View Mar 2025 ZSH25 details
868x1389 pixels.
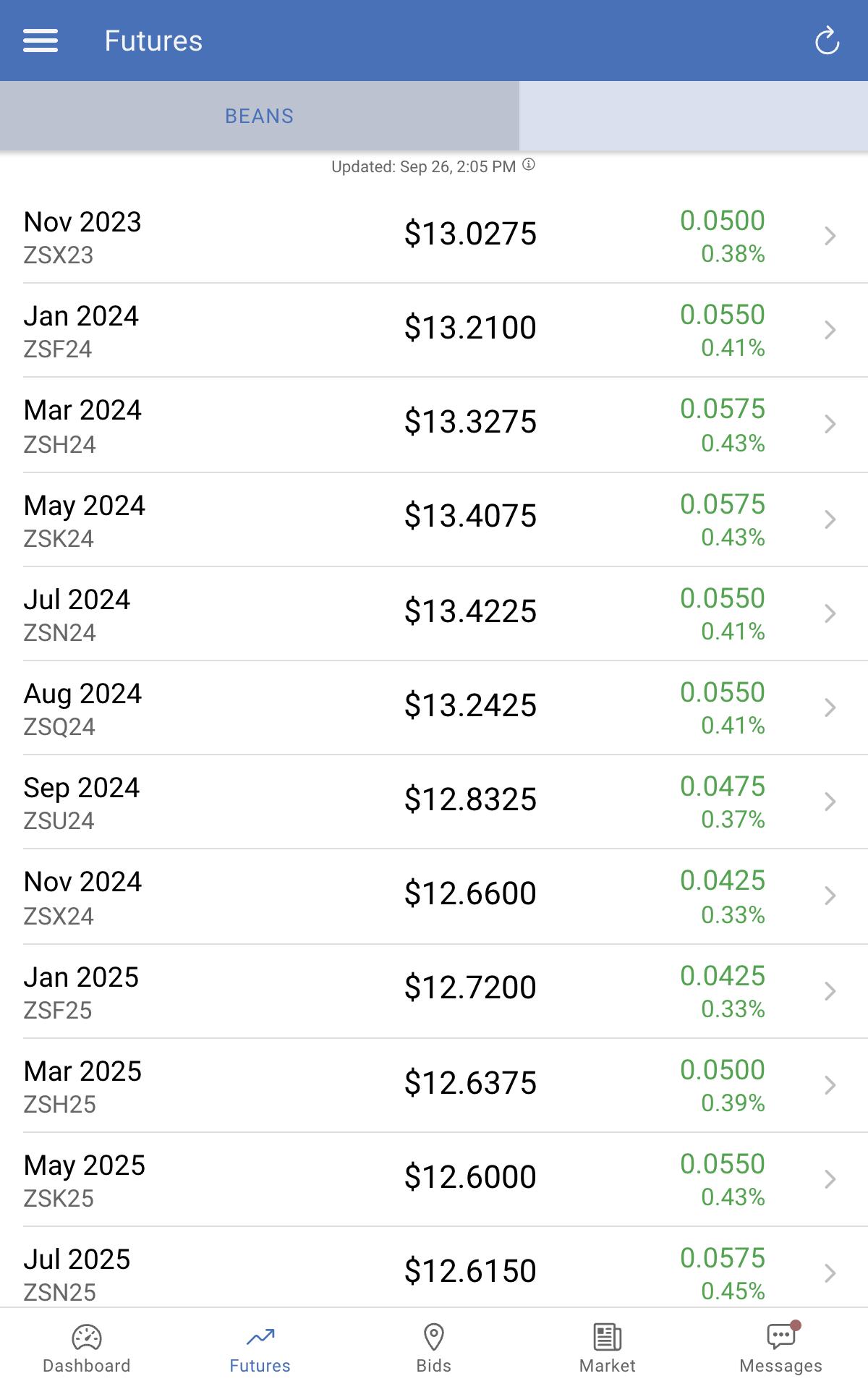[434, 1085]
